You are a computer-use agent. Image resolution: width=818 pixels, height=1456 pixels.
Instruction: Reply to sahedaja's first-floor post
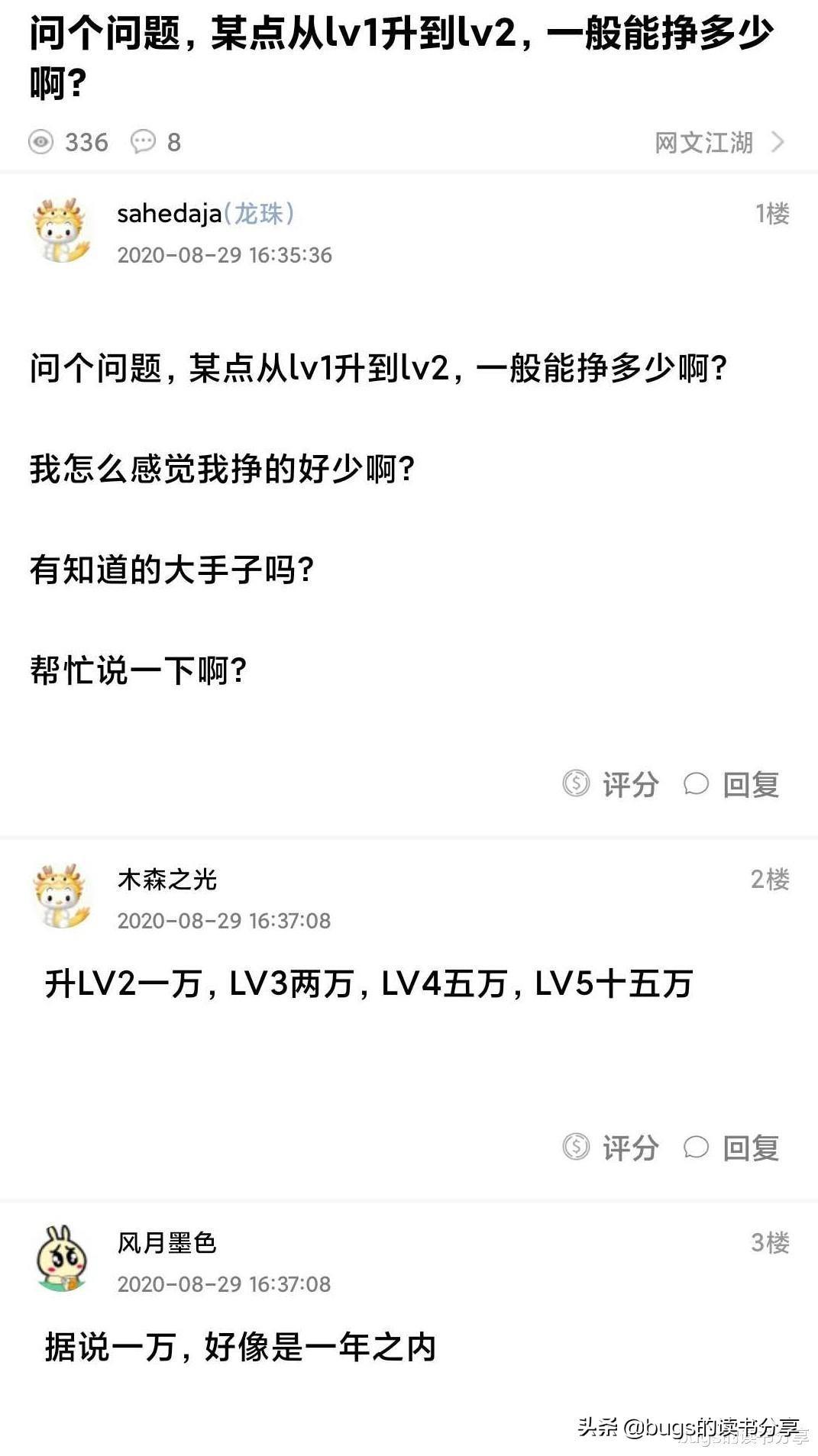pyautogui.click(x=732, y=784)
